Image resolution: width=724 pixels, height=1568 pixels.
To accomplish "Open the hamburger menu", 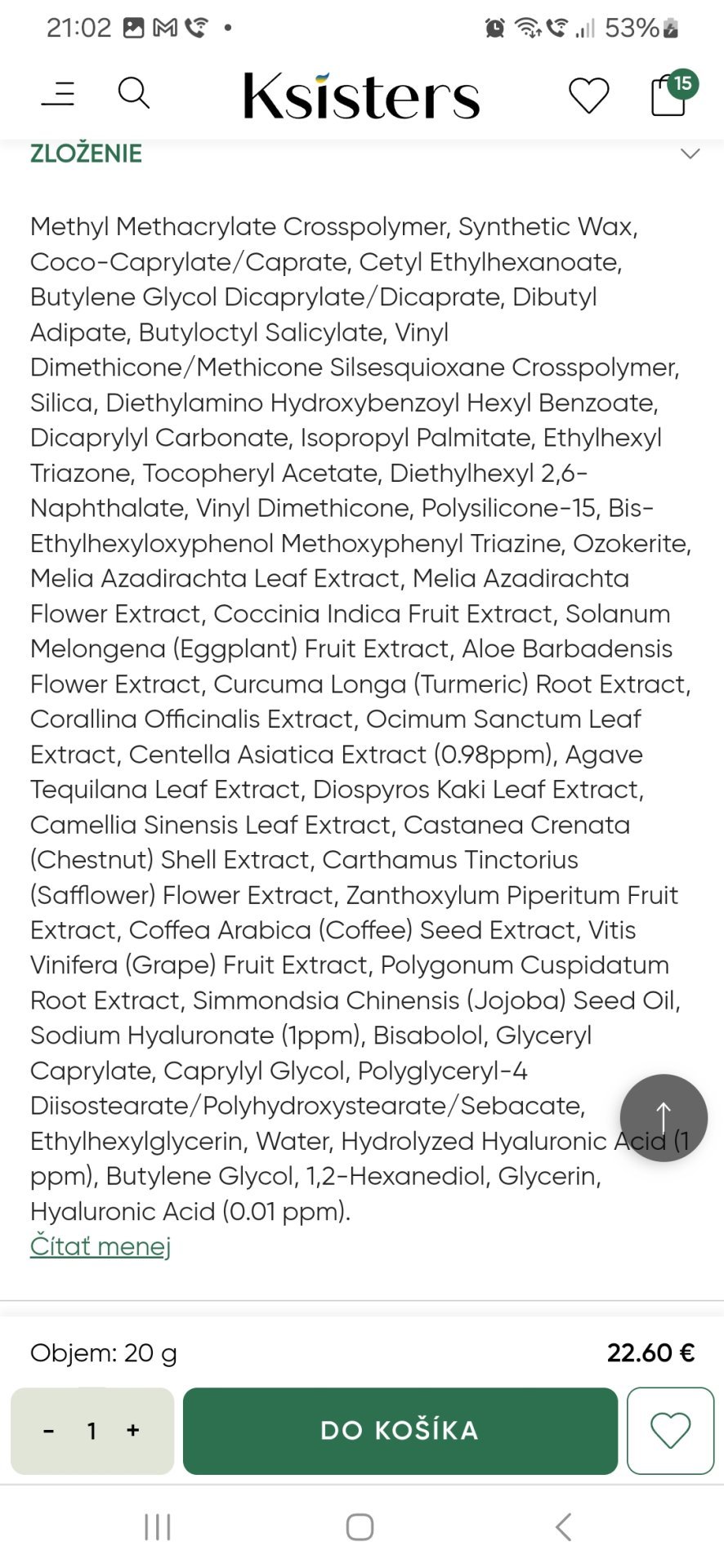I will [58, 94].
